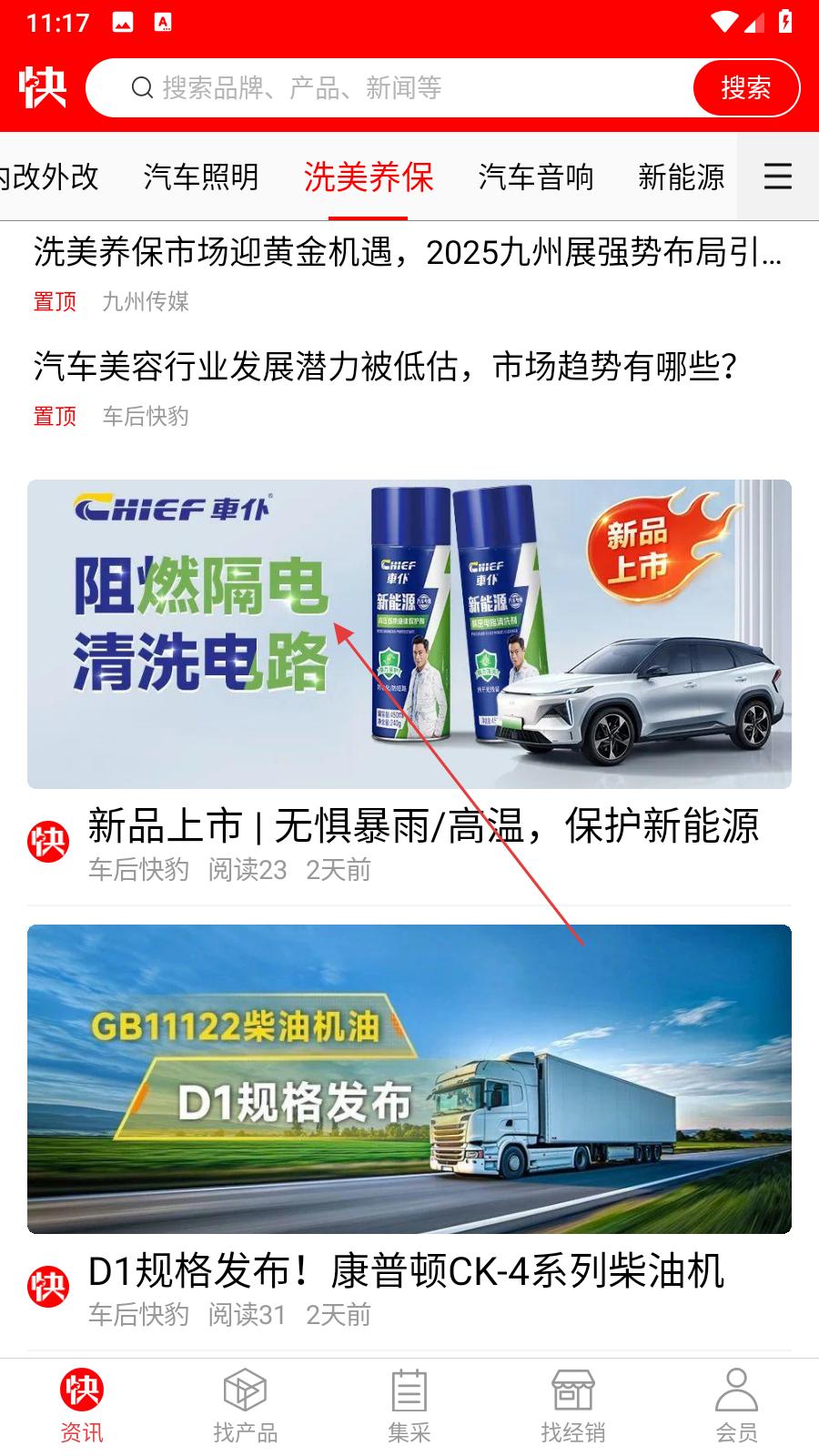Select the 洗美养保 tab
The image size is (819, 1456).
[x=369, y=177]
